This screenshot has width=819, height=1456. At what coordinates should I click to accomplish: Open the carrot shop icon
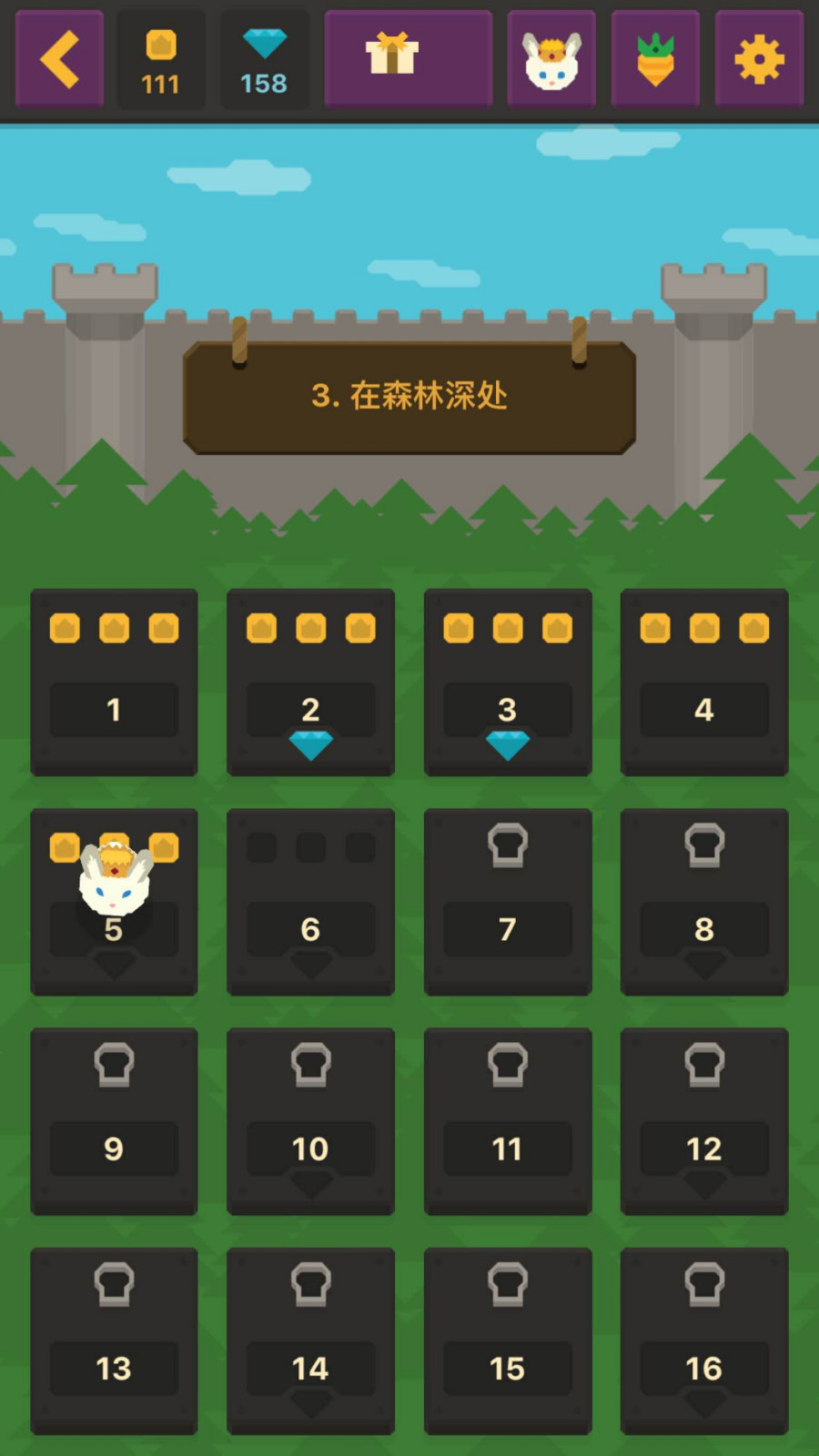coord(655,60)
